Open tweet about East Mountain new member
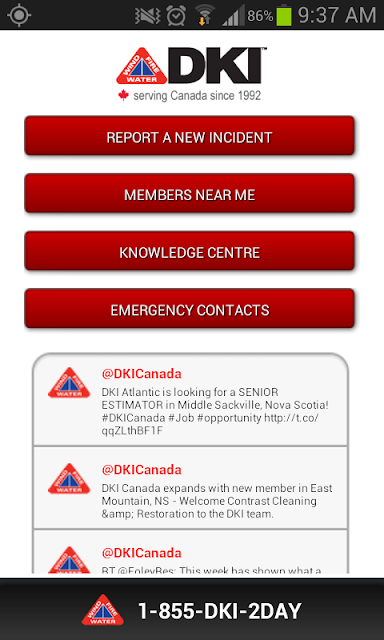 [x=190, y=488]
